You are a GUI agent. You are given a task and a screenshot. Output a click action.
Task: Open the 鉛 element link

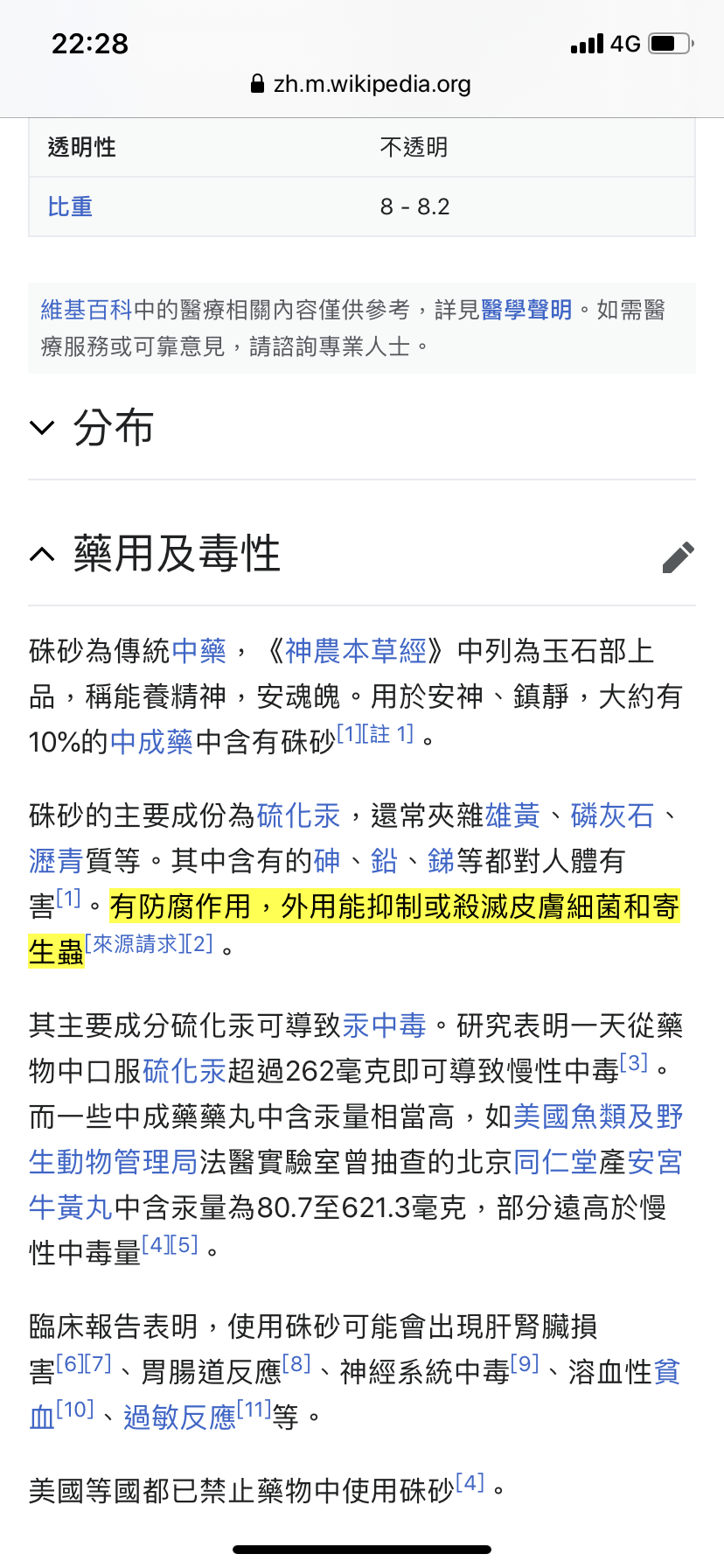point(384,861)
